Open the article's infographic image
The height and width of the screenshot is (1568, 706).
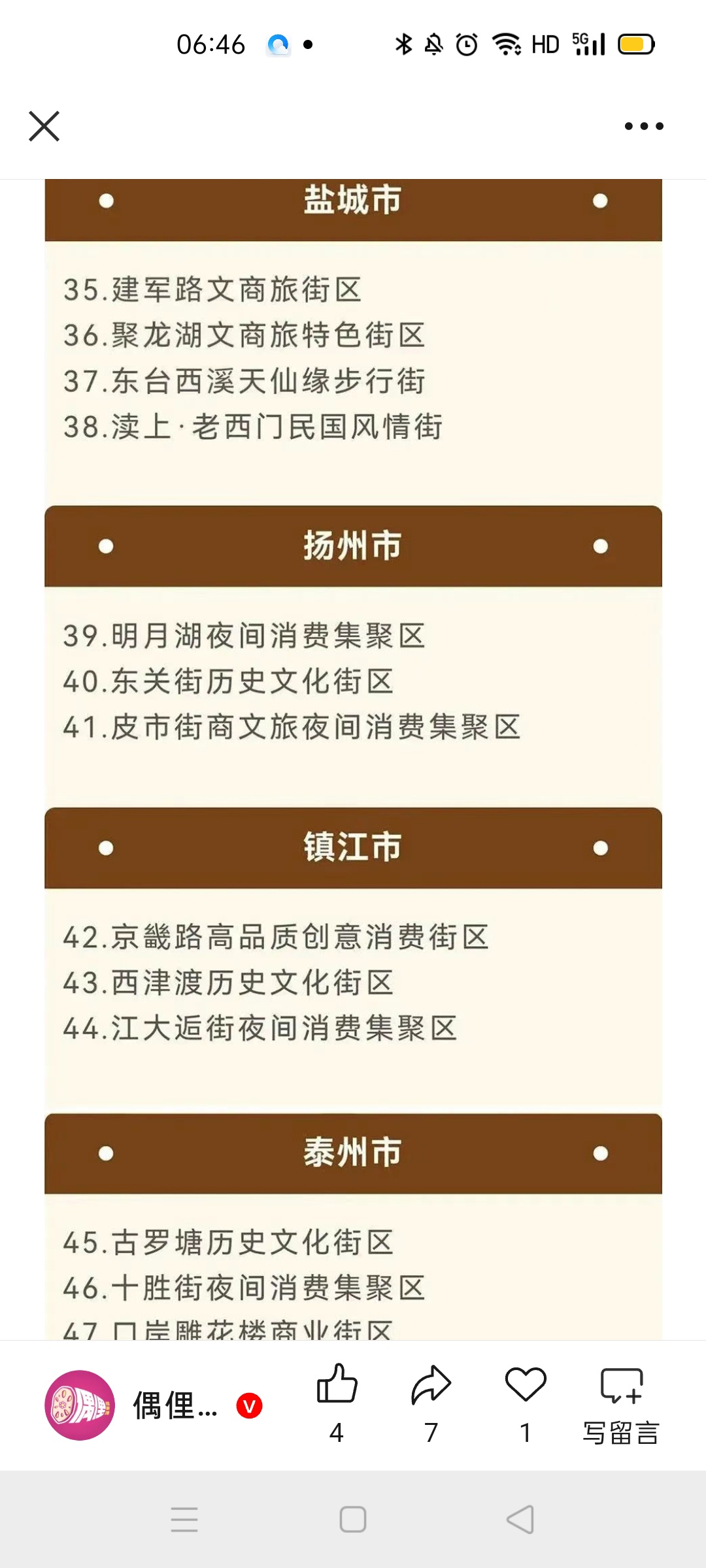coord(353,759)
